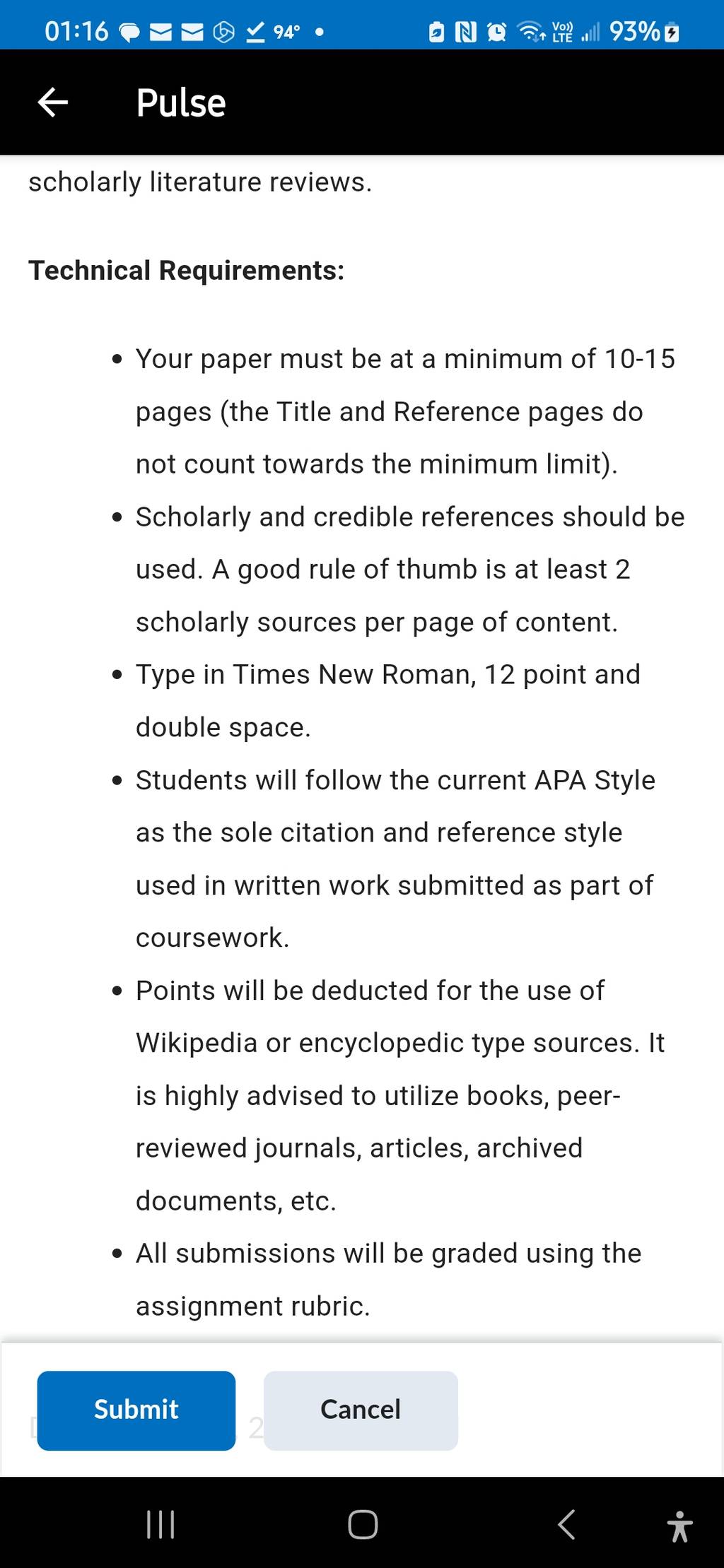This screenshot has width=724, height=1568.
Task: Cancel the submission
Action: 361,1410
